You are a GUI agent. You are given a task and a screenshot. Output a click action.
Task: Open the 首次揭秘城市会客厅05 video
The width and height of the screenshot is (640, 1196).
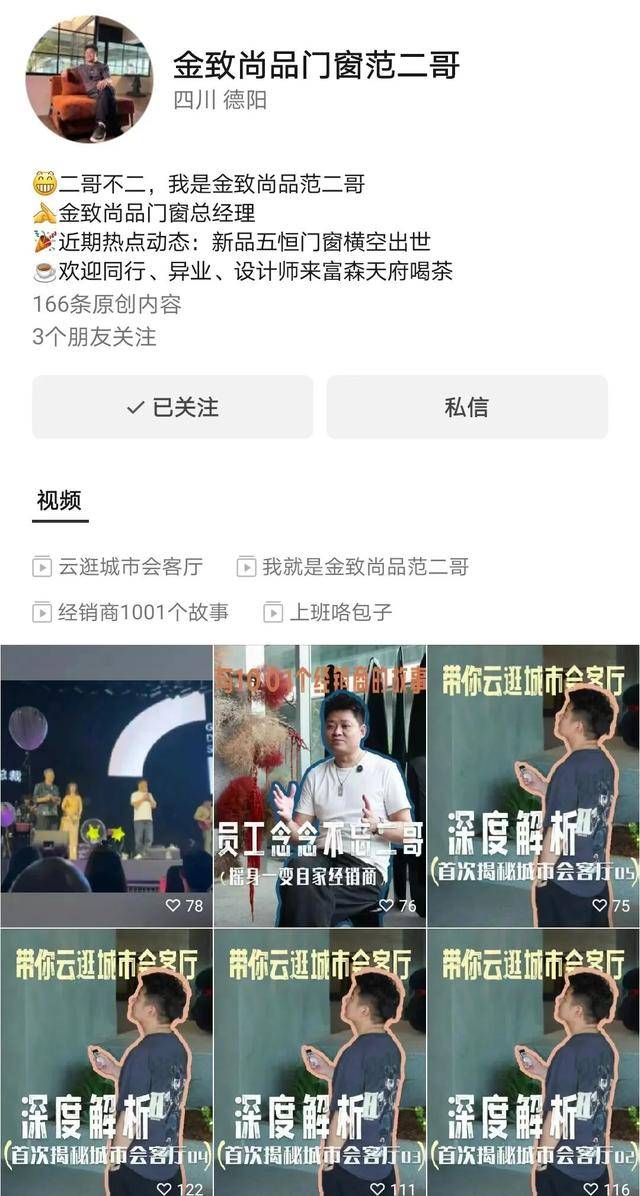click(x=533, y=785)
